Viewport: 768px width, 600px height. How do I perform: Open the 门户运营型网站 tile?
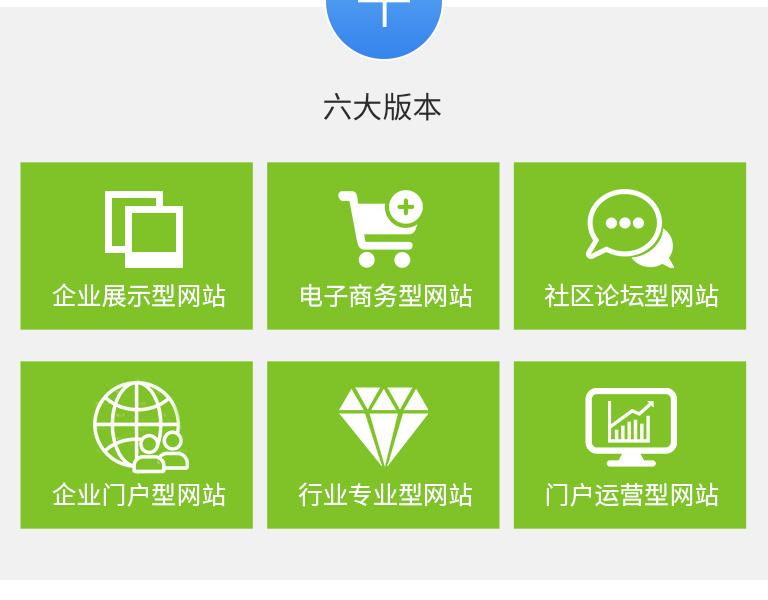point(630,445)
